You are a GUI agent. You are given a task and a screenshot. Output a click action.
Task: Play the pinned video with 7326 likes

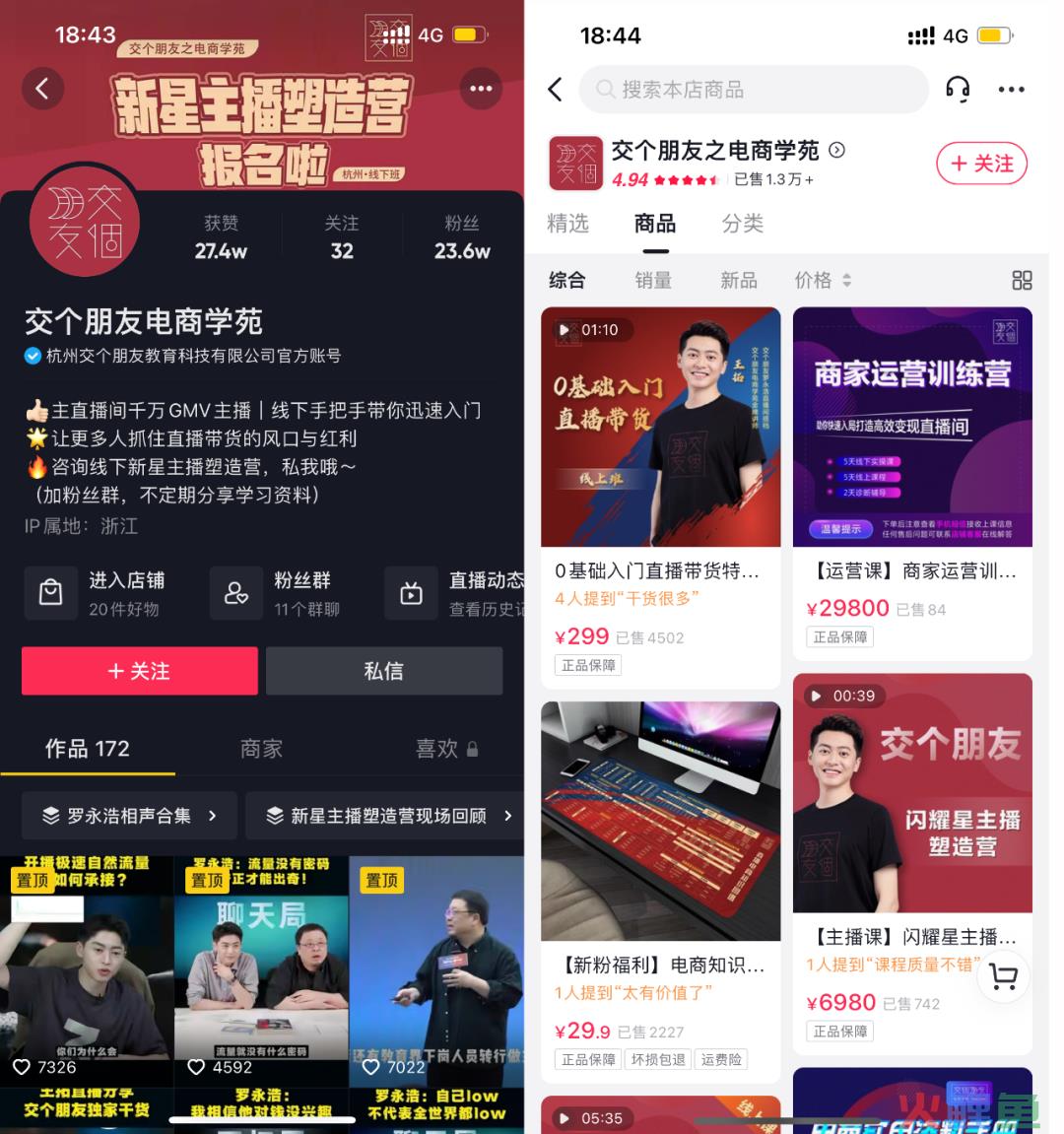[x=87, y=970]
